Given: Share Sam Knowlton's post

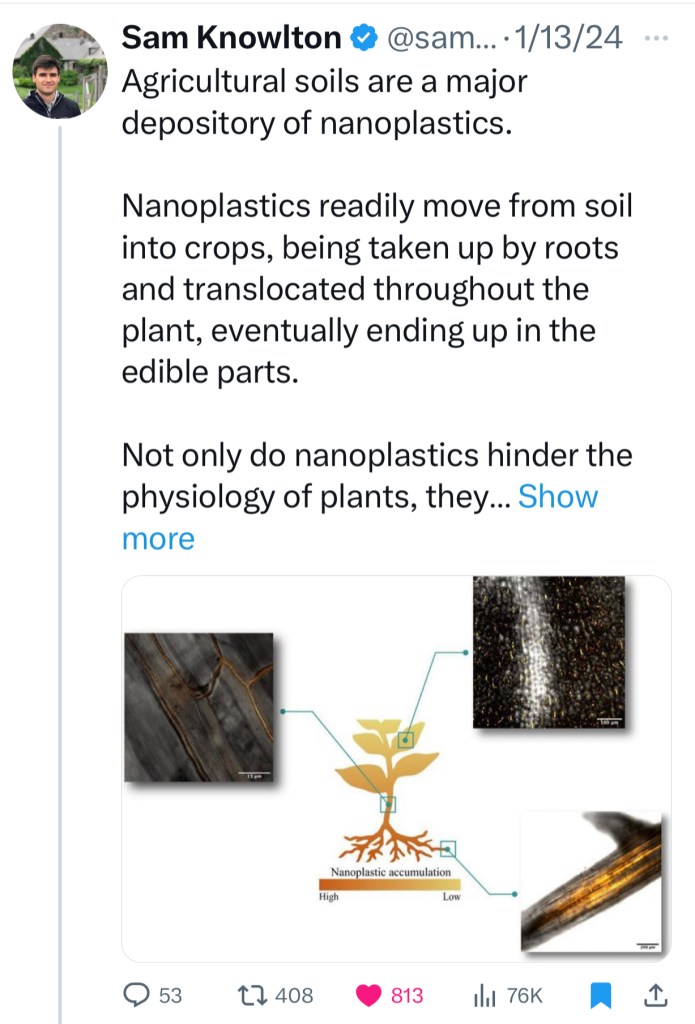Looking at the screenshot, I should pos(656,995).
